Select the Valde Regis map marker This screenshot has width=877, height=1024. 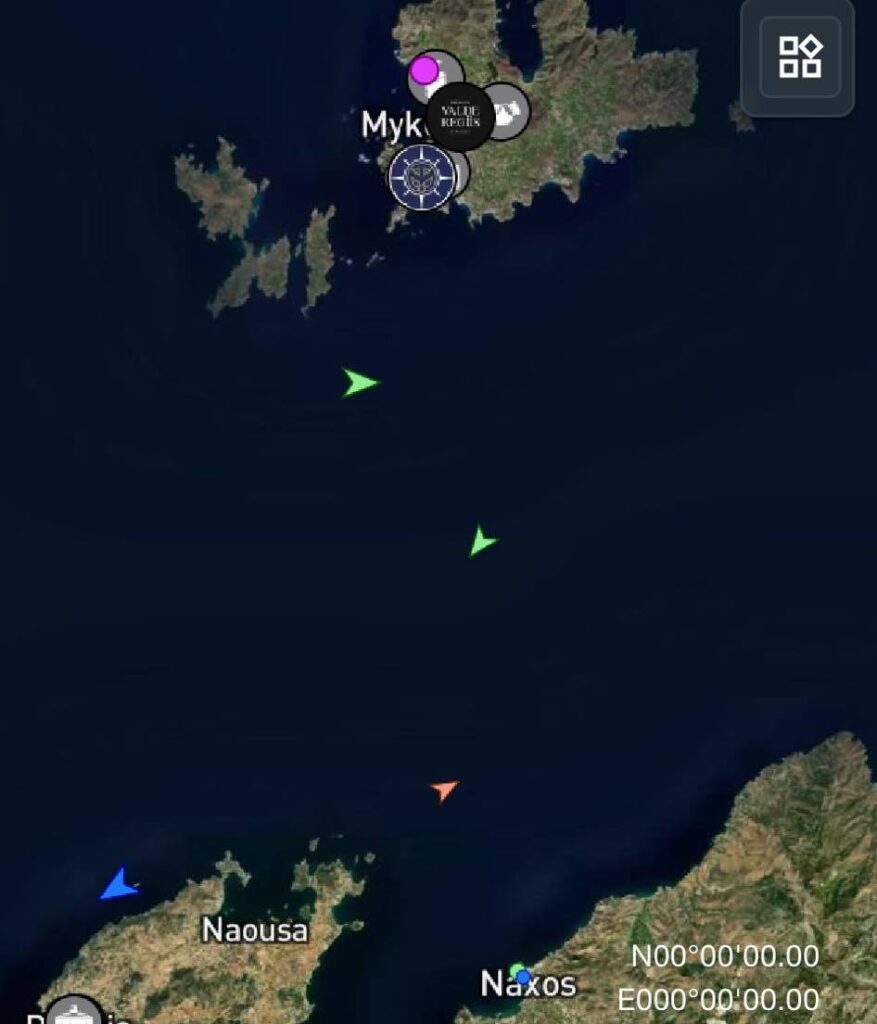tap(461, 117)
